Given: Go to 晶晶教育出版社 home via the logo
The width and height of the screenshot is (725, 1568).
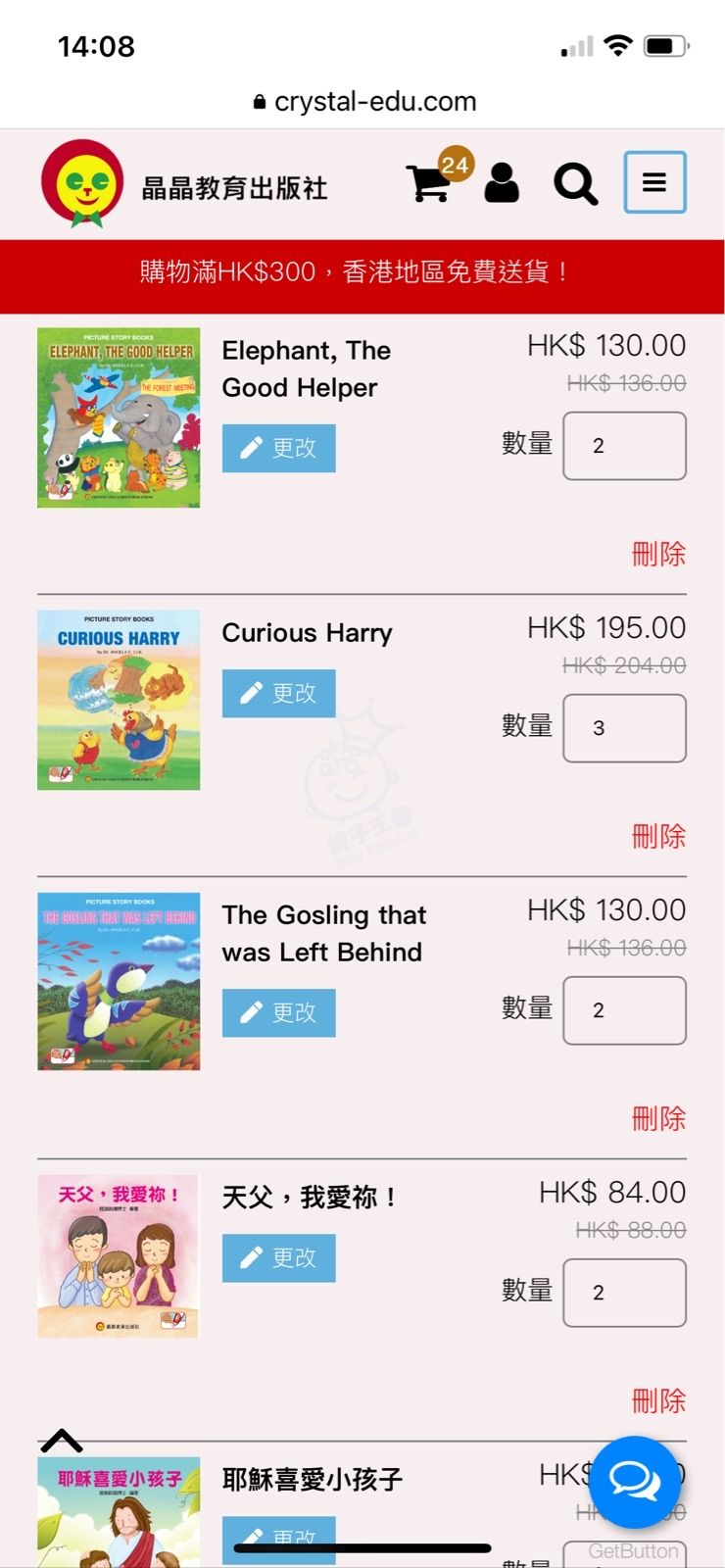Looking at the screenshot, I should point(83,183).
